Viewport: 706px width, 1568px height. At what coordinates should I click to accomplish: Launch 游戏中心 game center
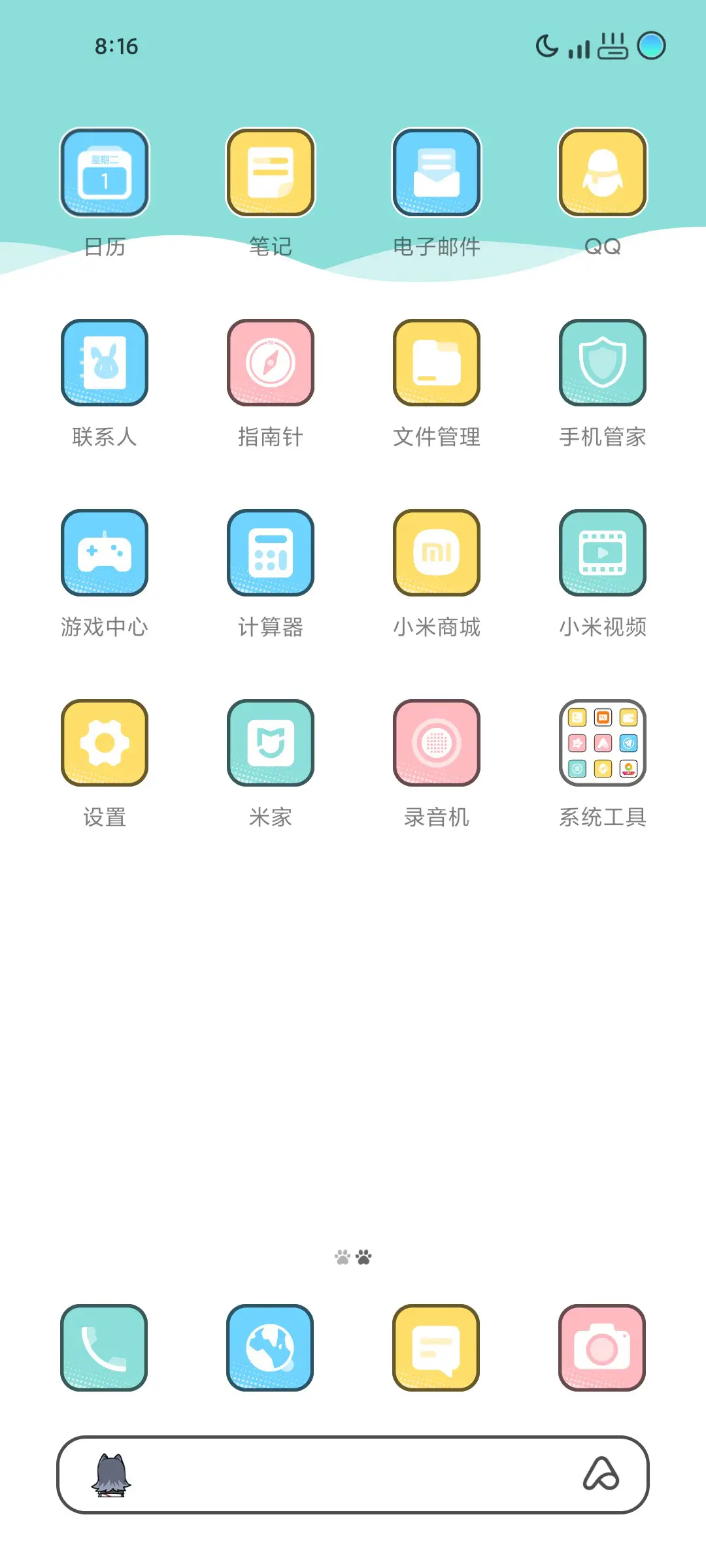tap(105, 552)
